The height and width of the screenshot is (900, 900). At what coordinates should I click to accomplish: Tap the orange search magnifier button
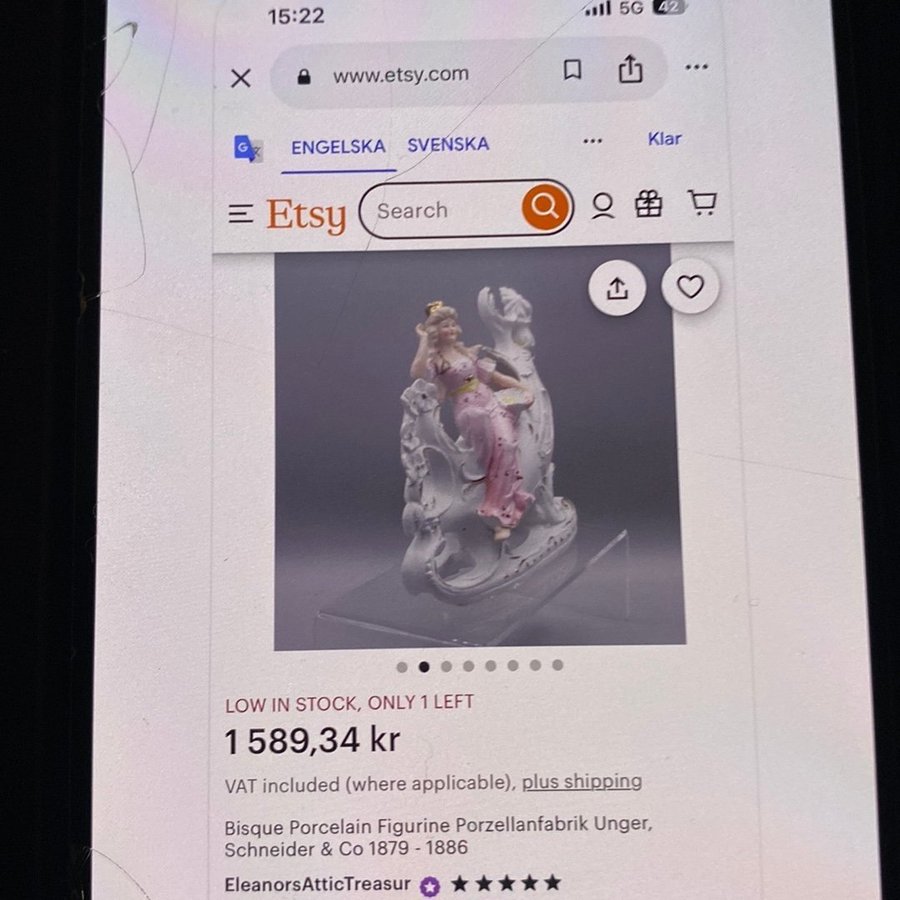coord(544,207)
